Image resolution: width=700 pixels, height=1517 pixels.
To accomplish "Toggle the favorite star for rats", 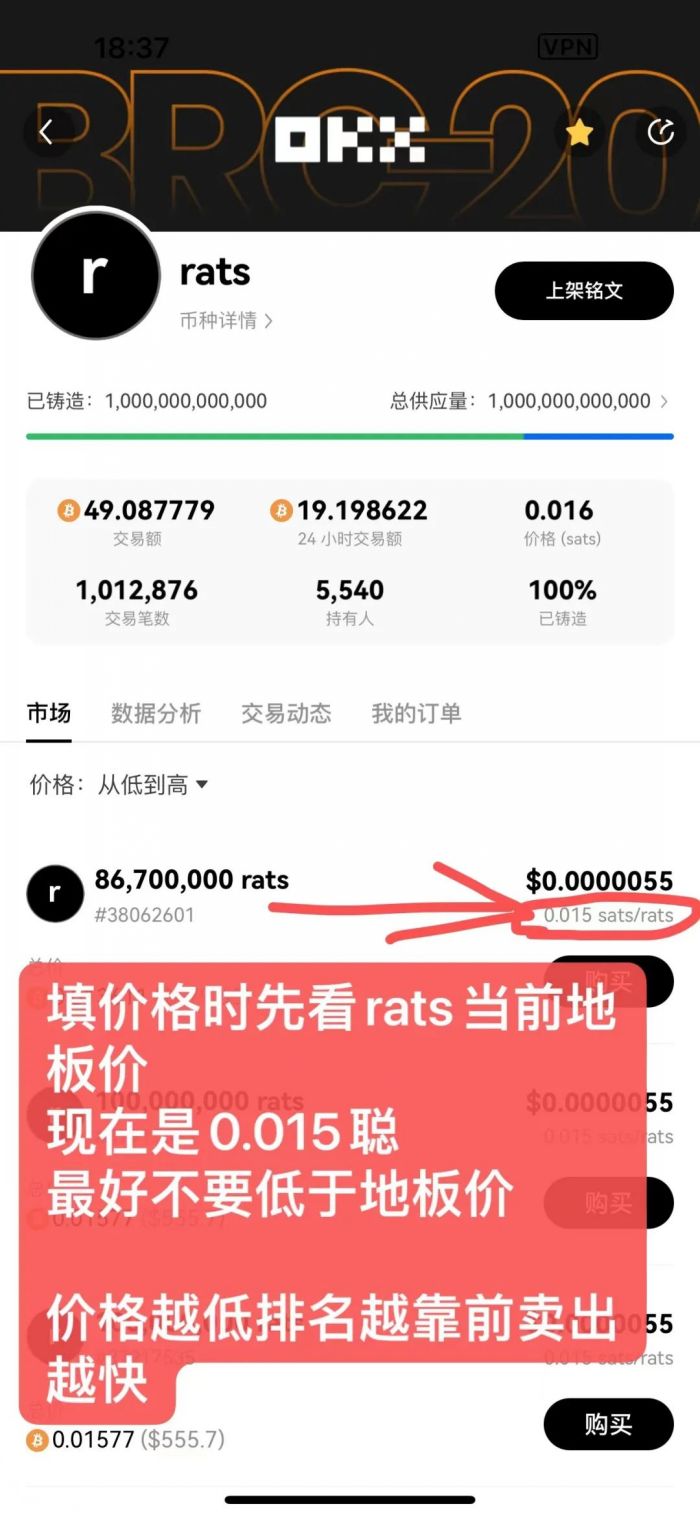I will (580, 133).
